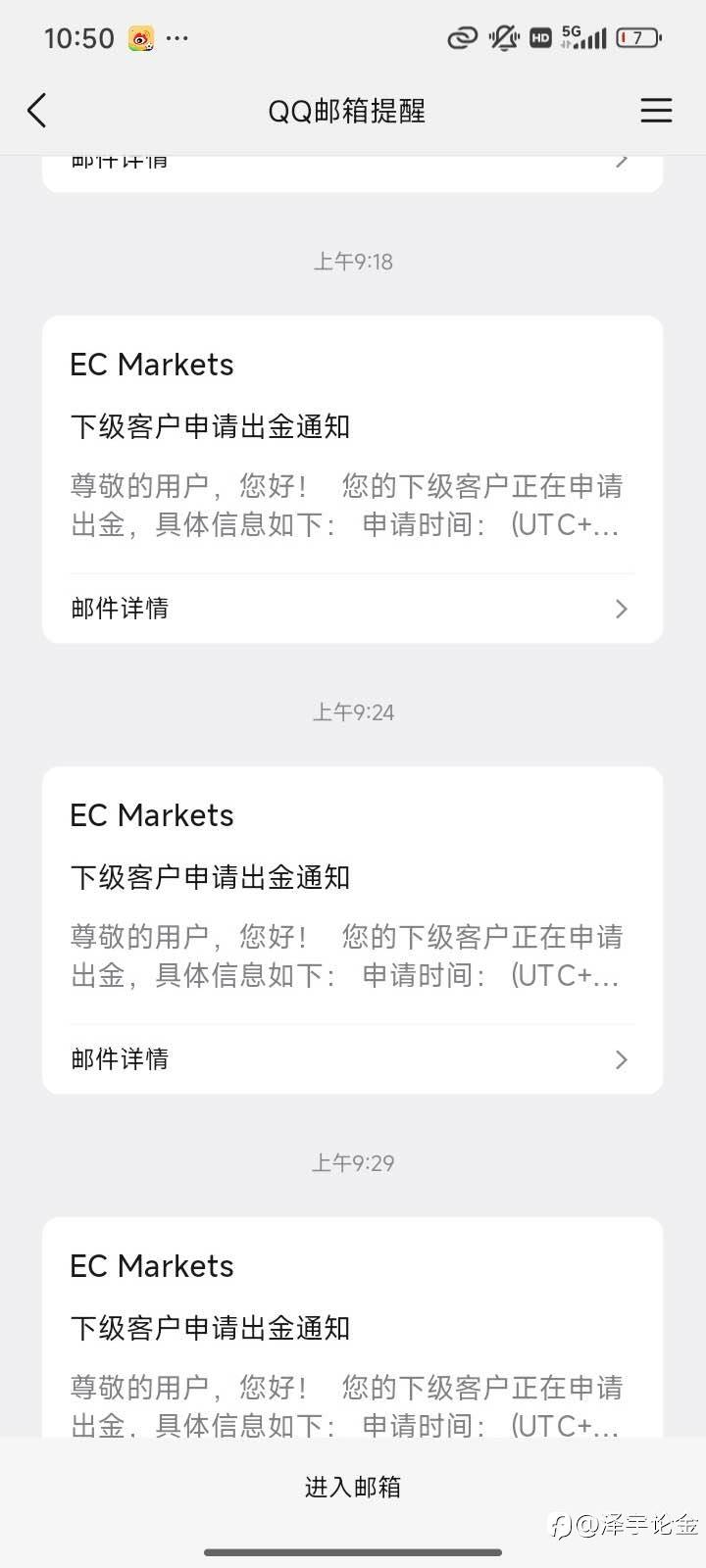Open the EC Markets email card from 上午9:29

[353, 1327]
